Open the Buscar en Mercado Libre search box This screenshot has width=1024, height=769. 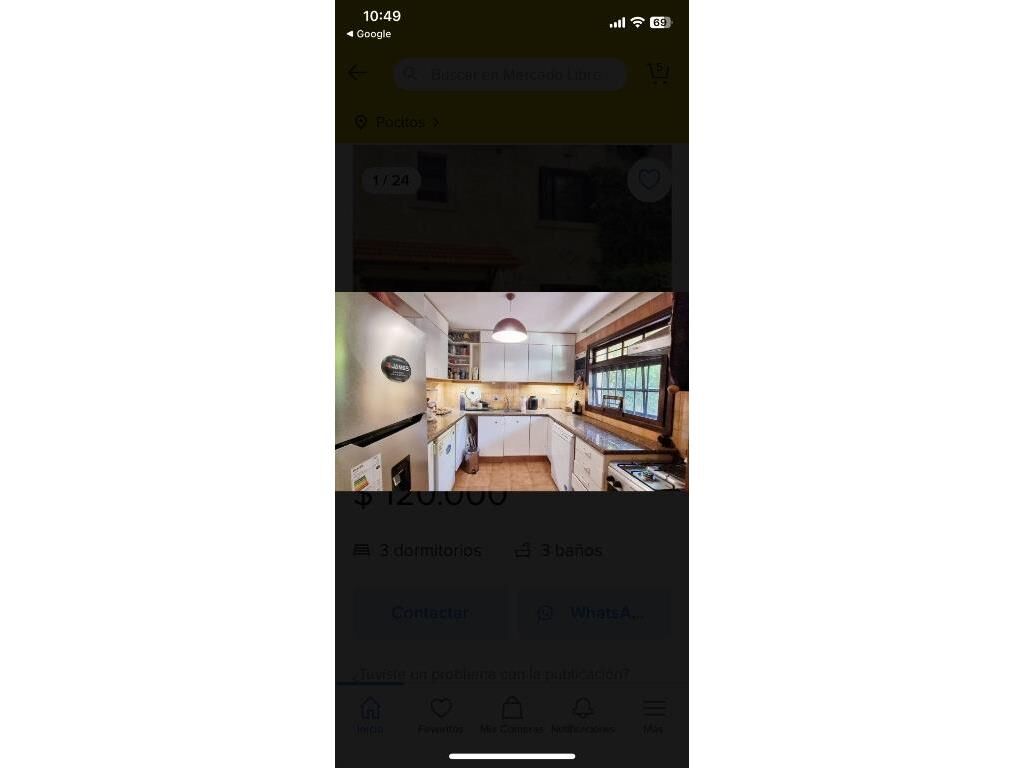[x=509, y=74]
